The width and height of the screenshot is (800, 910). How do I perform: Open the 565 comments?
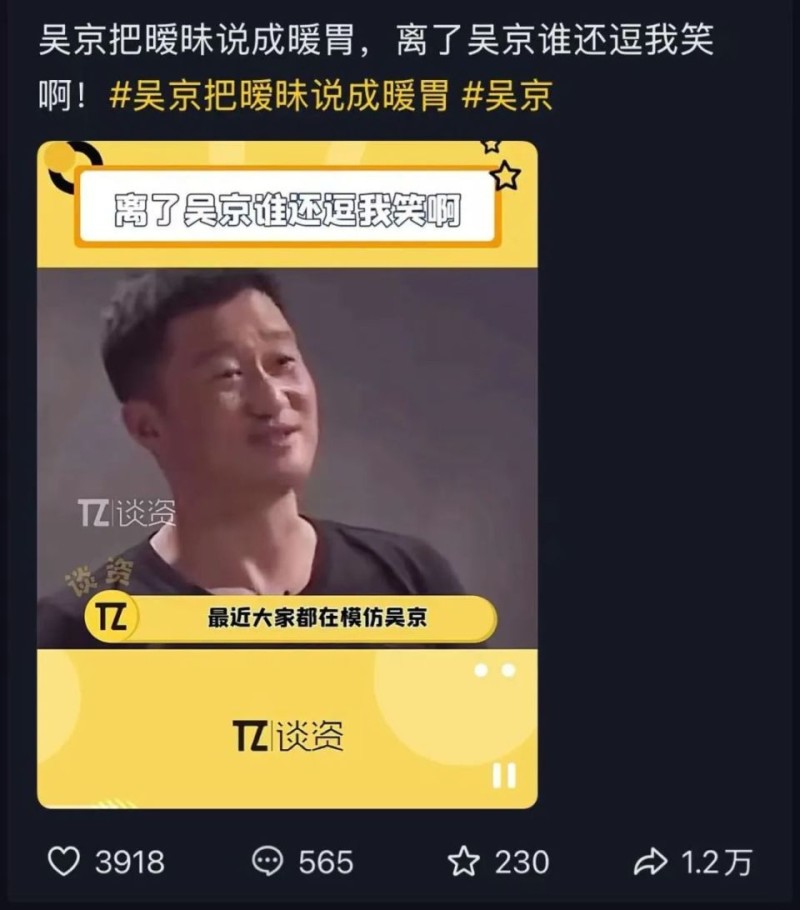tap(267, 861)
